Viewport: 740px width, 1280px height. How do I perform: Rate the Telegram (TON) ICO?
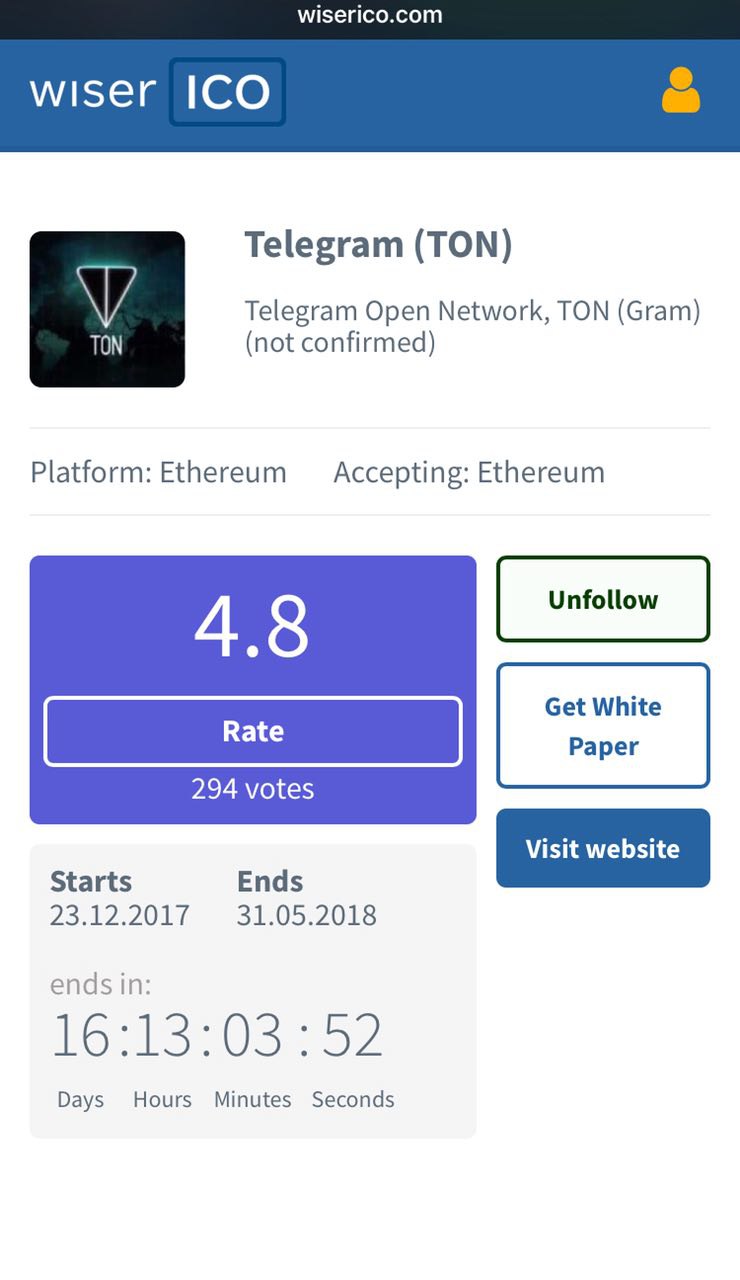(253, 731)
